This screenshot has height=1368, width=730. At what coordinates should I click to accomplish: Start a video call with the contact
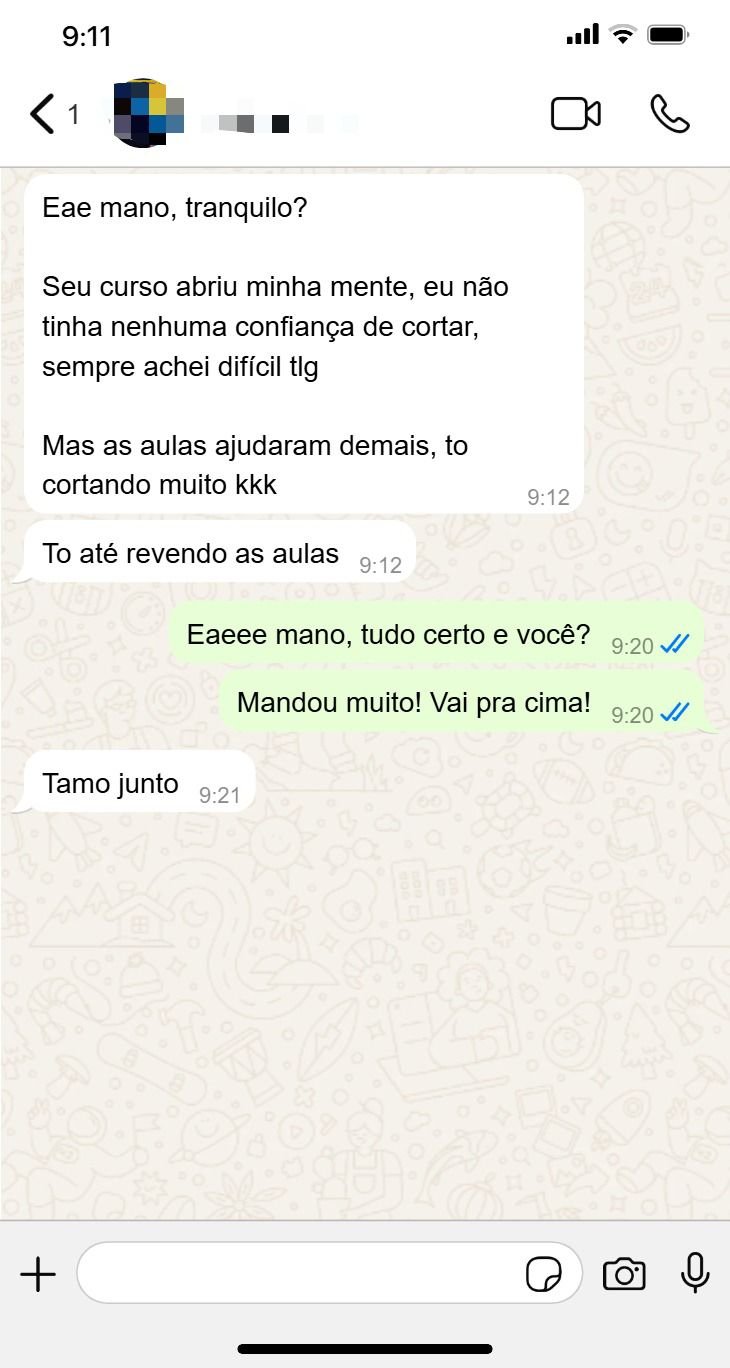(574, 113)
